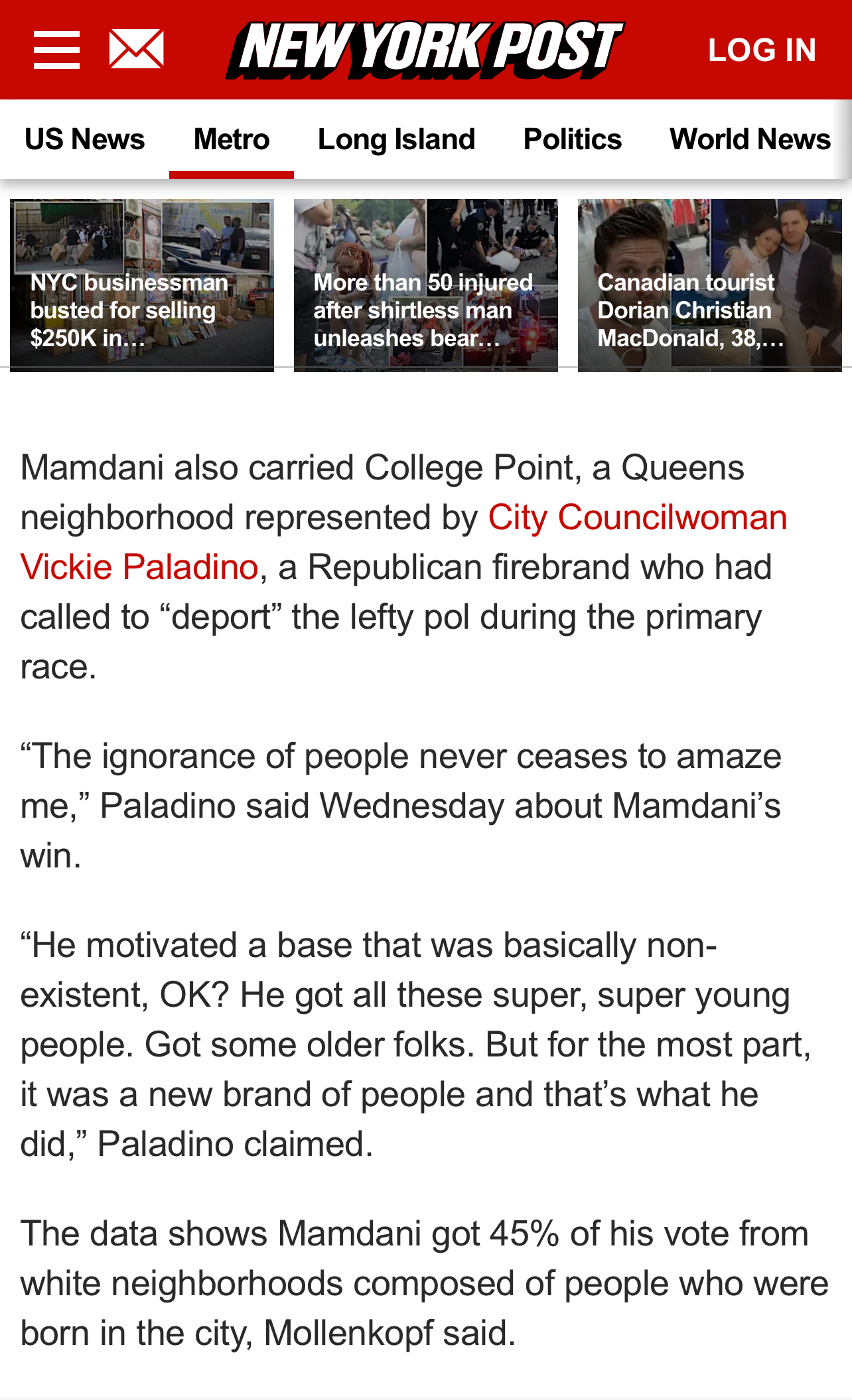
Task: Open the Politics tab
Action: coord(573,139)
